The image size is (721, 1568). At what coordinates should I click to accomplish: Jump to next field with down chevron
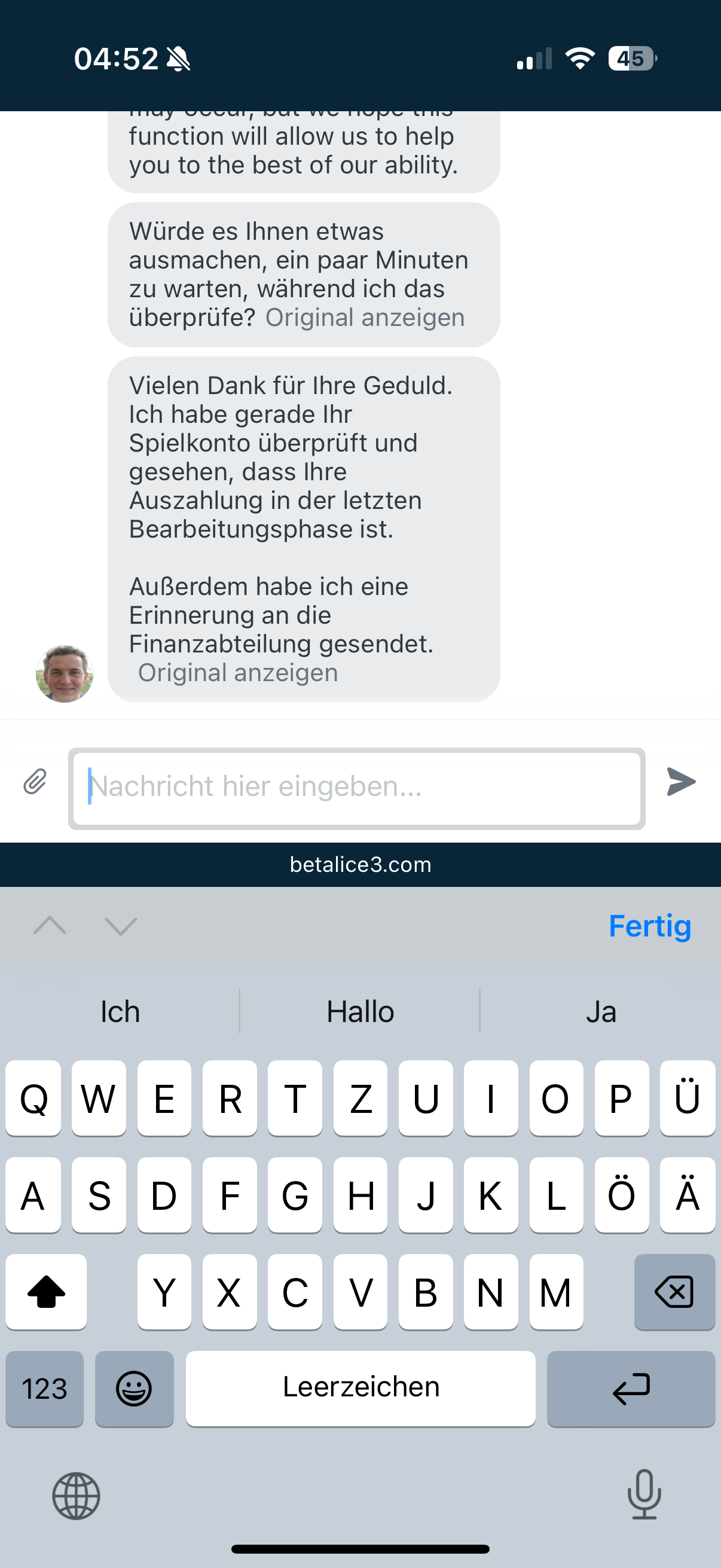121,926
